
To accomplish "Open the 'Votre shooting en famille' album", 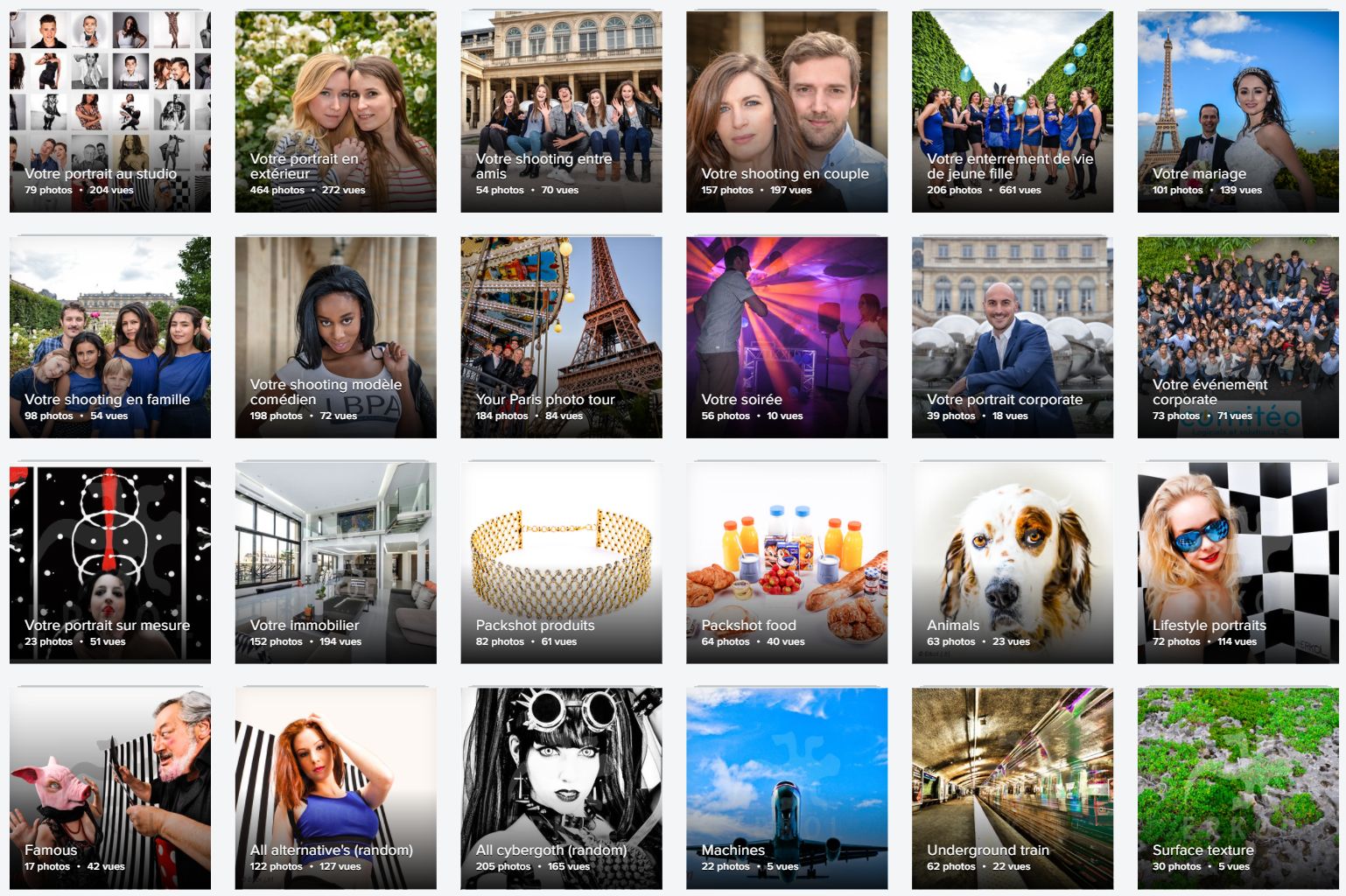I will click(x=110, y=338).
